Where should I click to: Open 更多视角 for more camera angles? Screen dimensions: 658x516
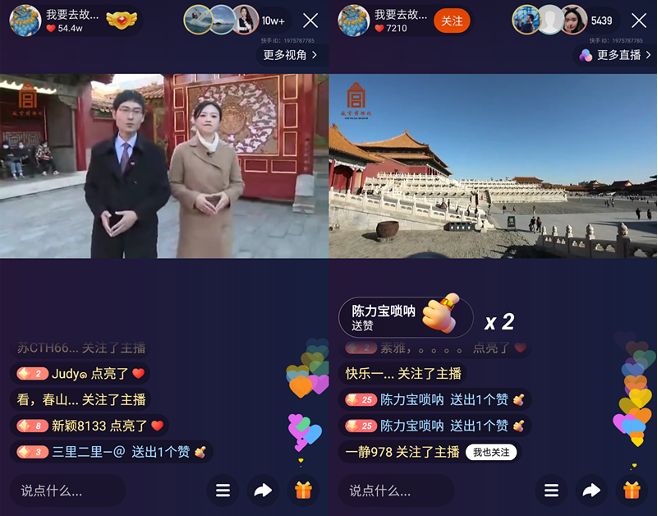[289, 55]
